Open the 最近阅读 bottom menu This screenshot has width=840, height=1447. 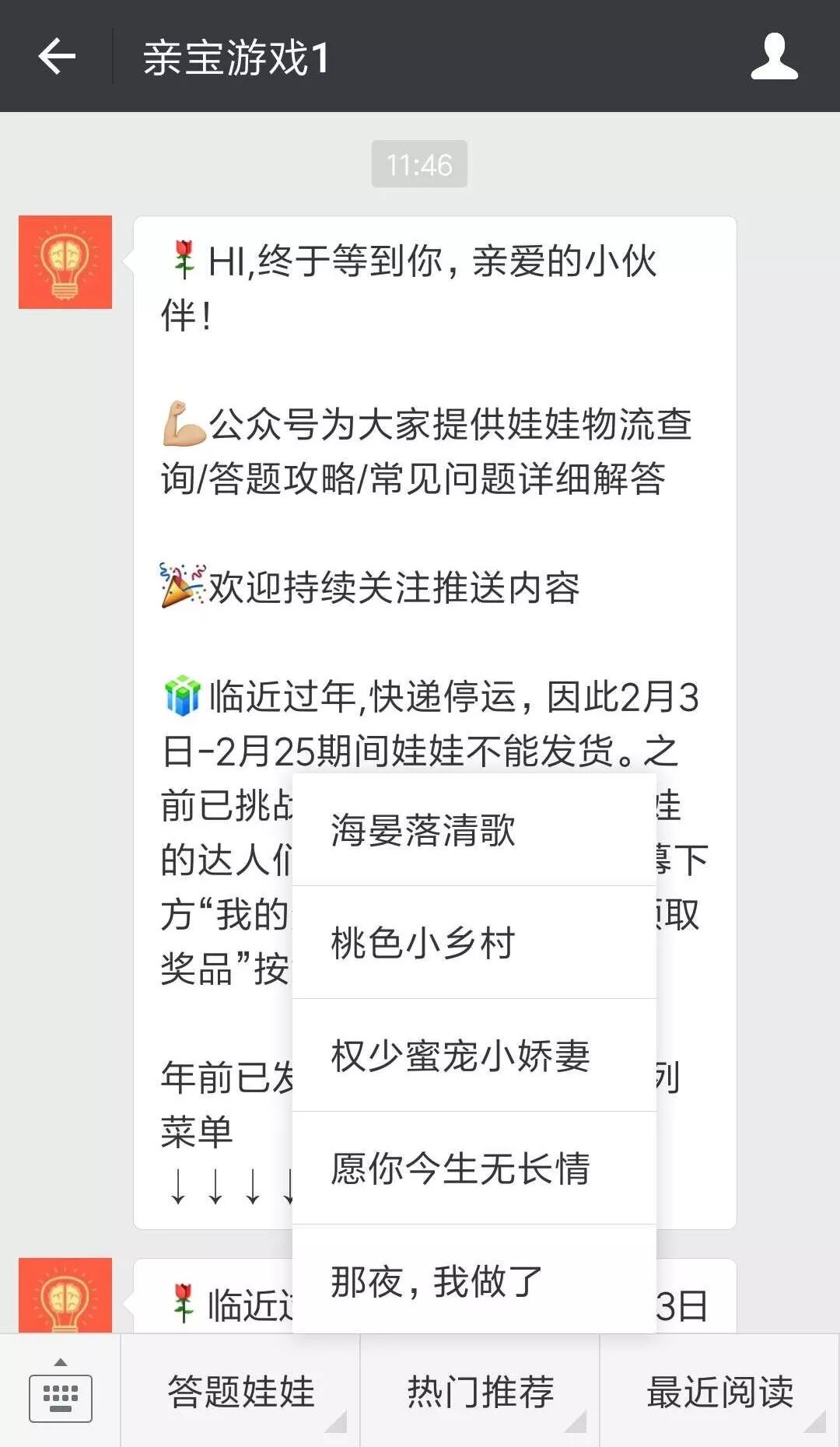pos(719,1392)
